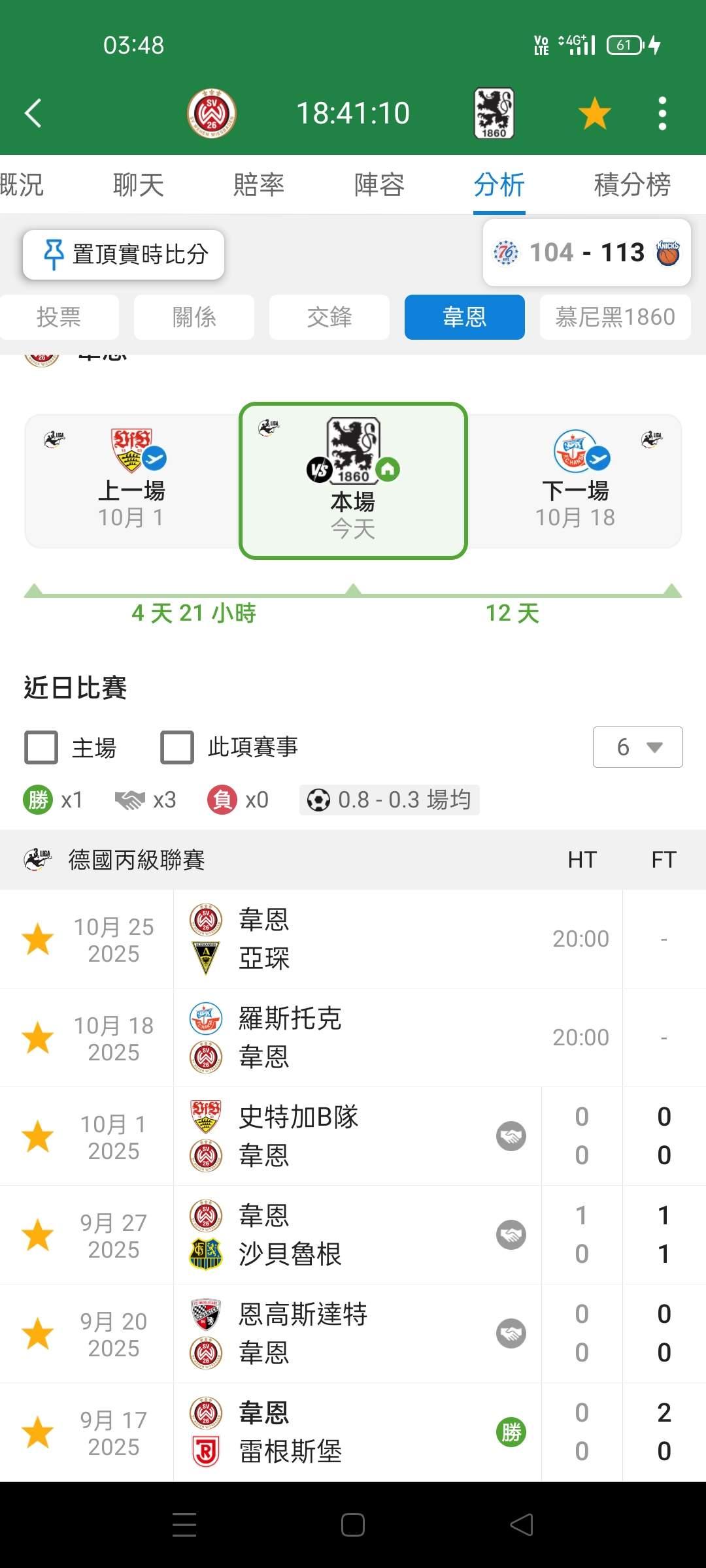Select the 投票 chip

[x=59, y=317]
